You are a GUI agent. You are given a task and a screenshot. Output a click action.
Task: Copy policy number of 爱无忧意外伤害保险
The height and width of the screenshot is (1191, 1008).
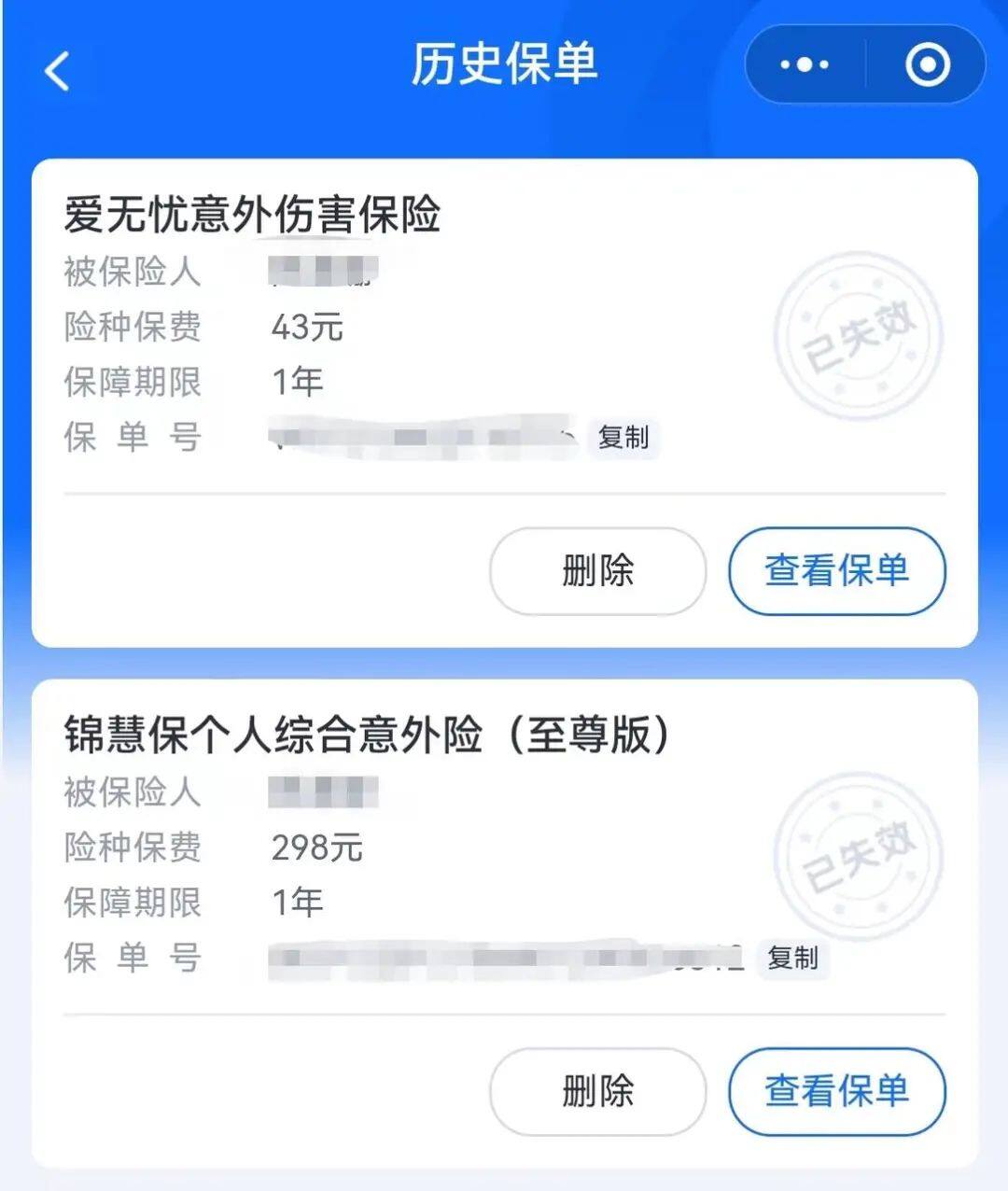point(623,438)
